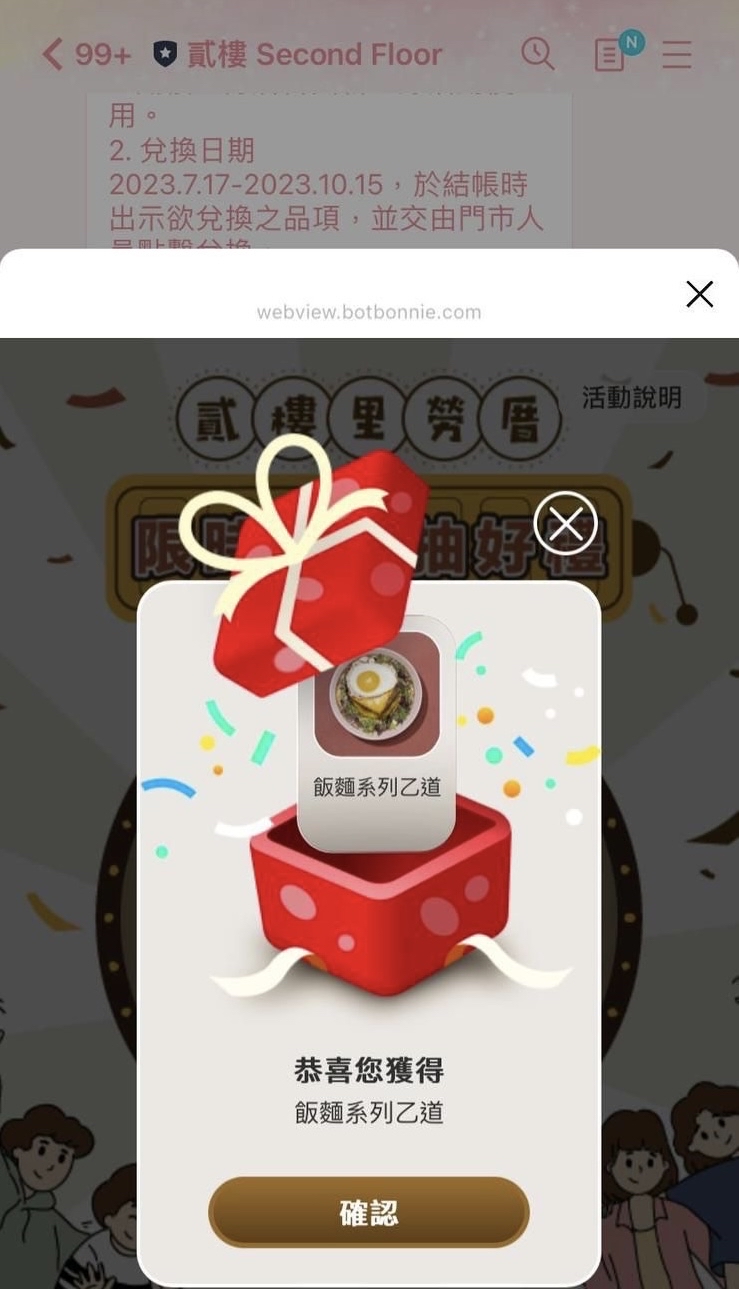Search within the Second Floor chat
This screenshot has height=1289, width=739.
tap(537, 54)
